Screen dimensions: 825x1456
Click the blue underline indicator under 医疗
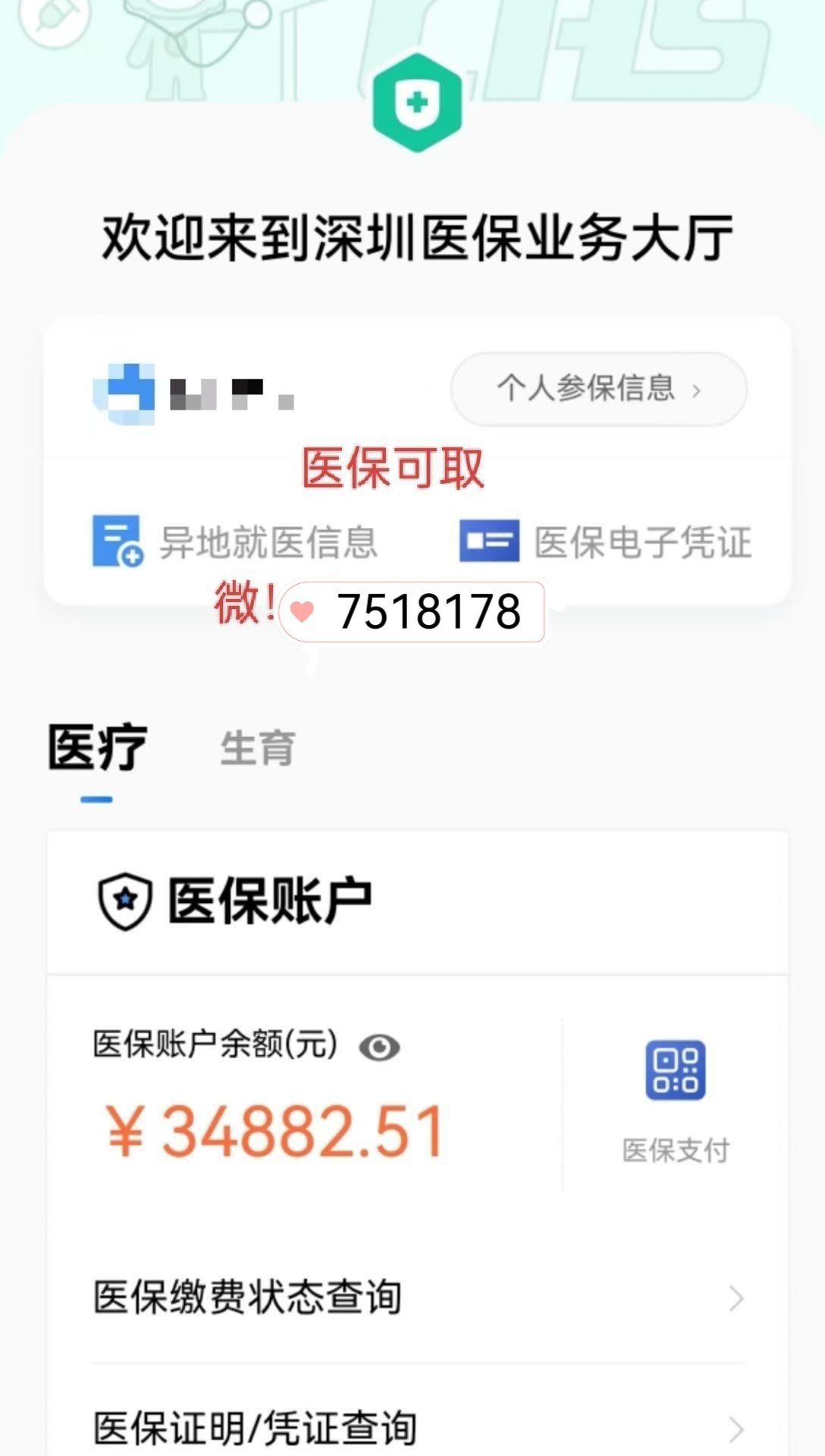(x=97, y=797)
